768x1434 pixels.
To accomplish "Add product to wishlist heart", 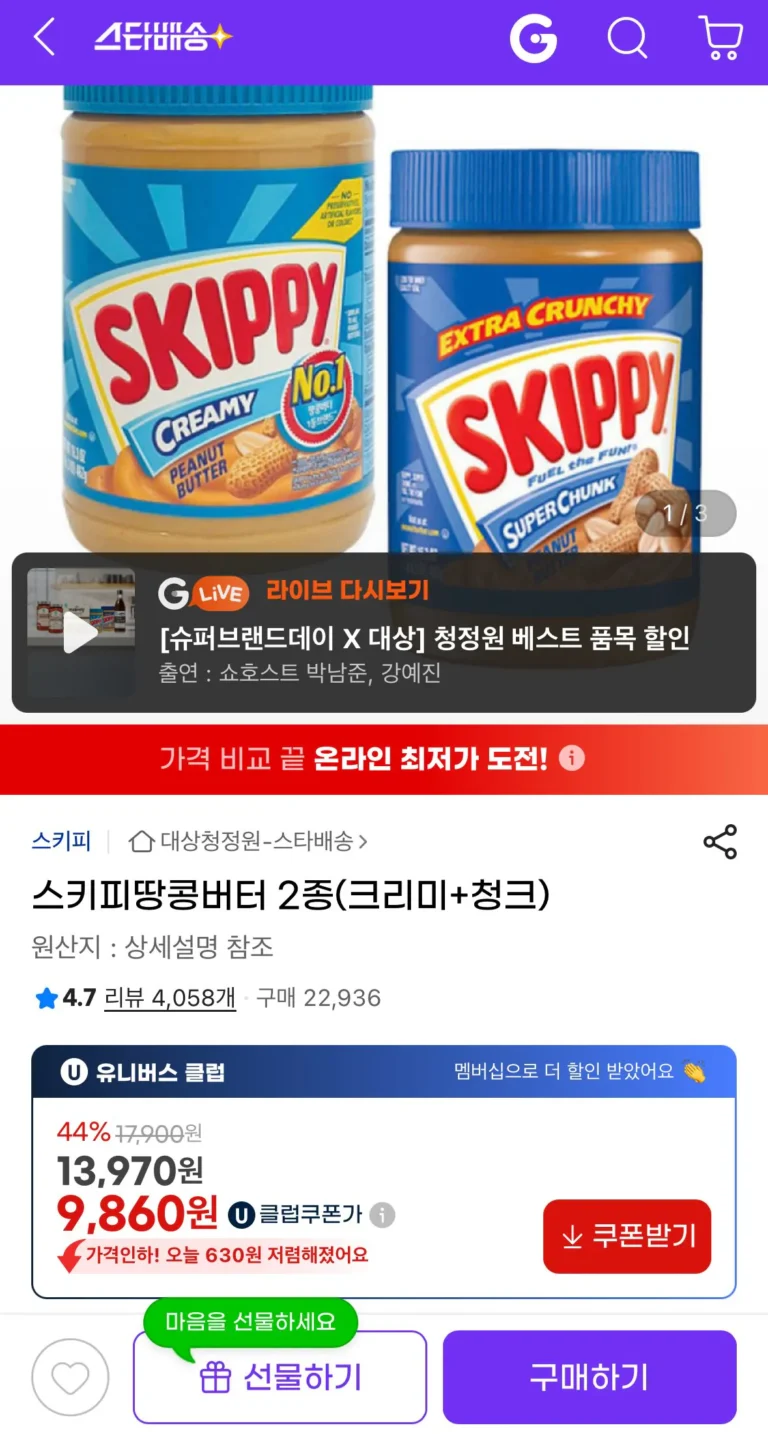I will [70, 1377].
